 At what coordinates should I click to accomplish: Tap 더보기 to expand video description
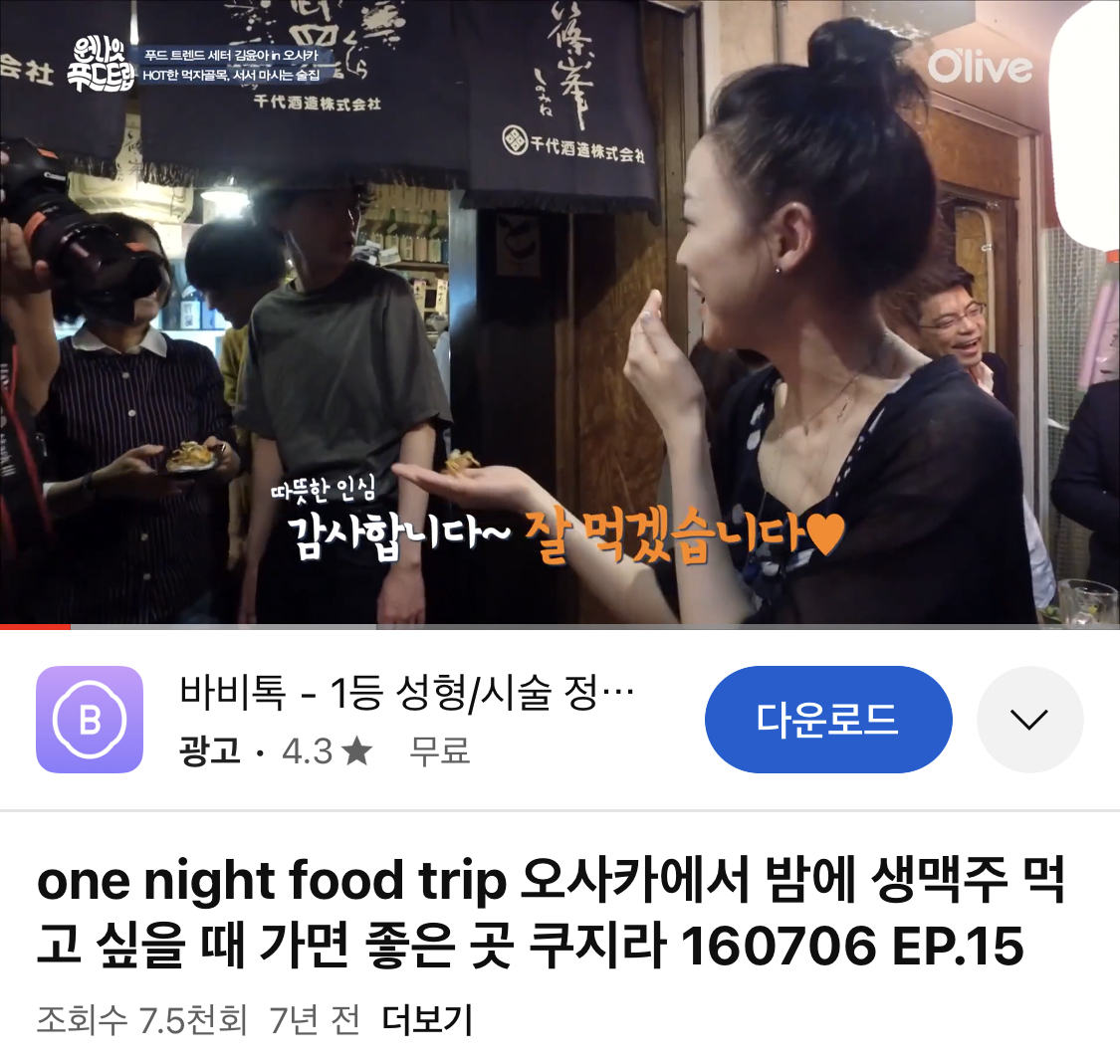point(427,1019)
